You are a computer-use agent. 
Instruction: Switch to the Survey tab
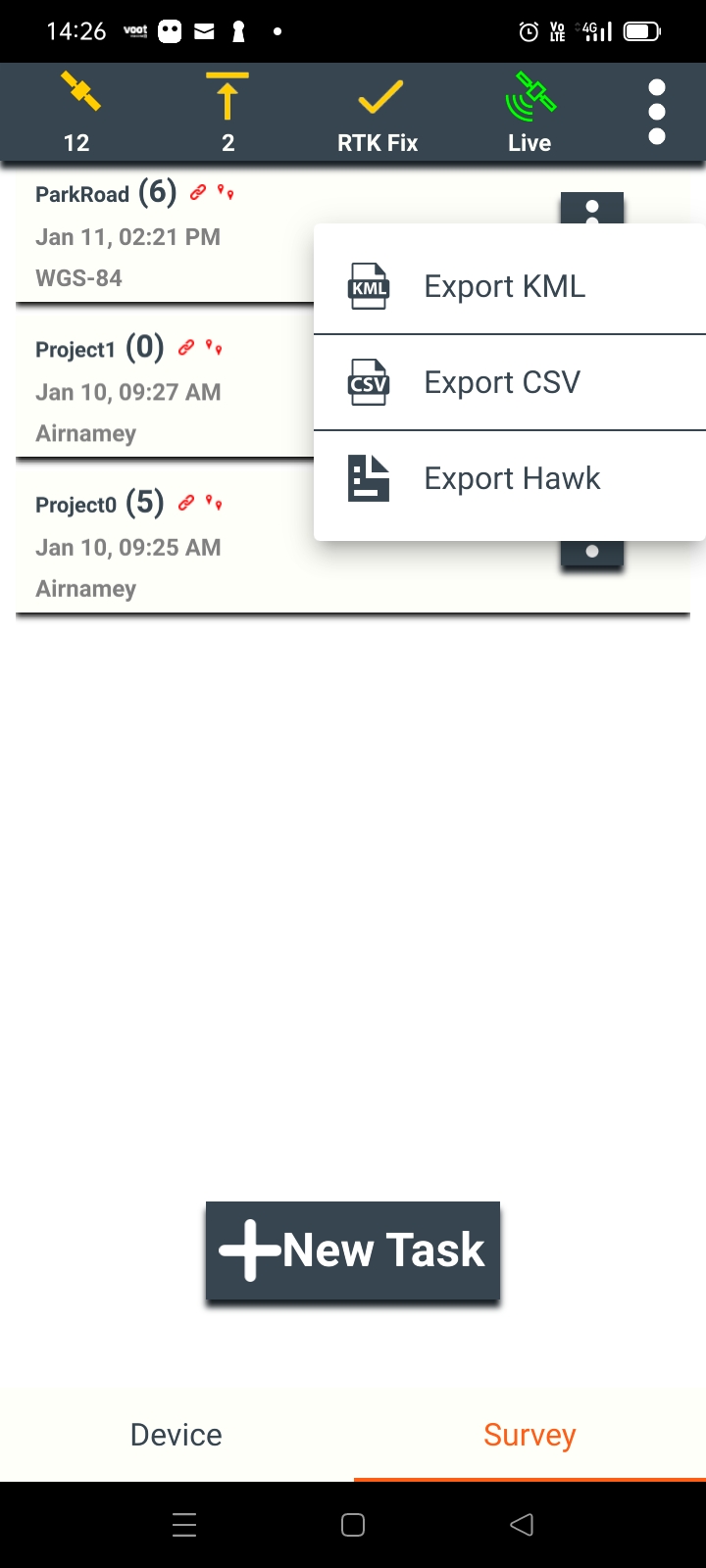[x=529, y=1435]
